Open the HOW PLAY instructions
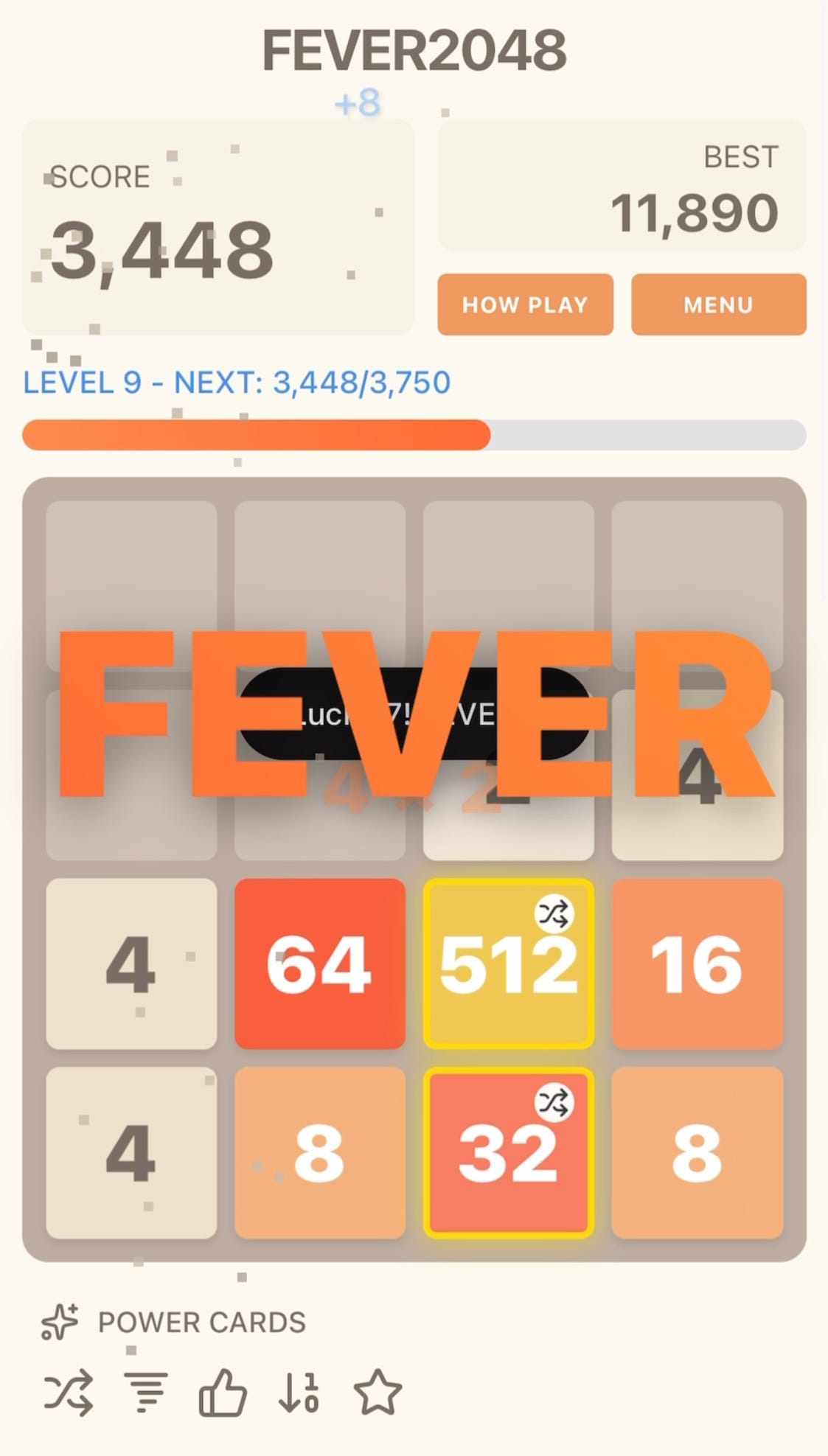 point(525,304)
